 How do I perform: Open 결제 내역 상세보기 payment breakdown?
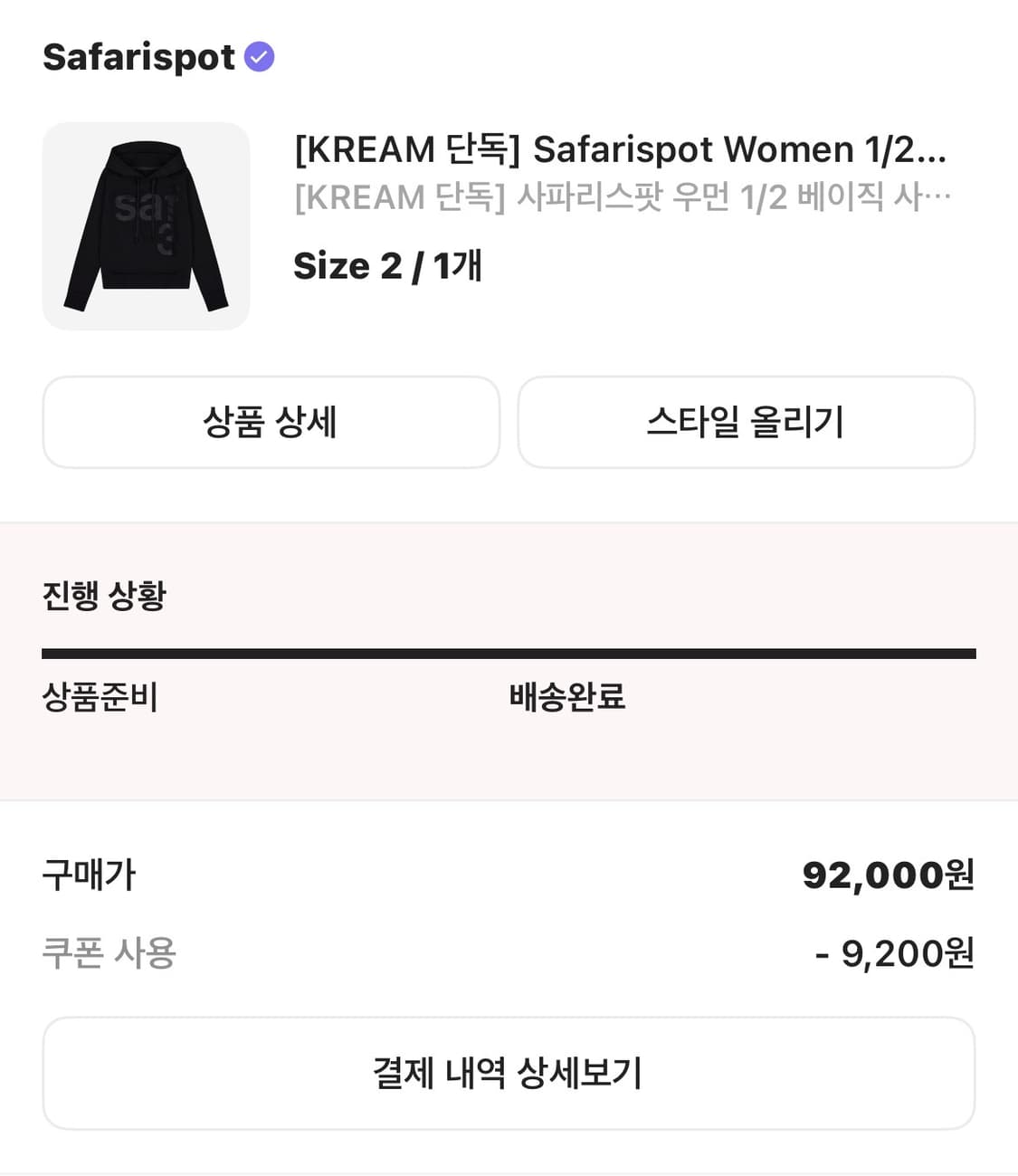coord(509,1073)
